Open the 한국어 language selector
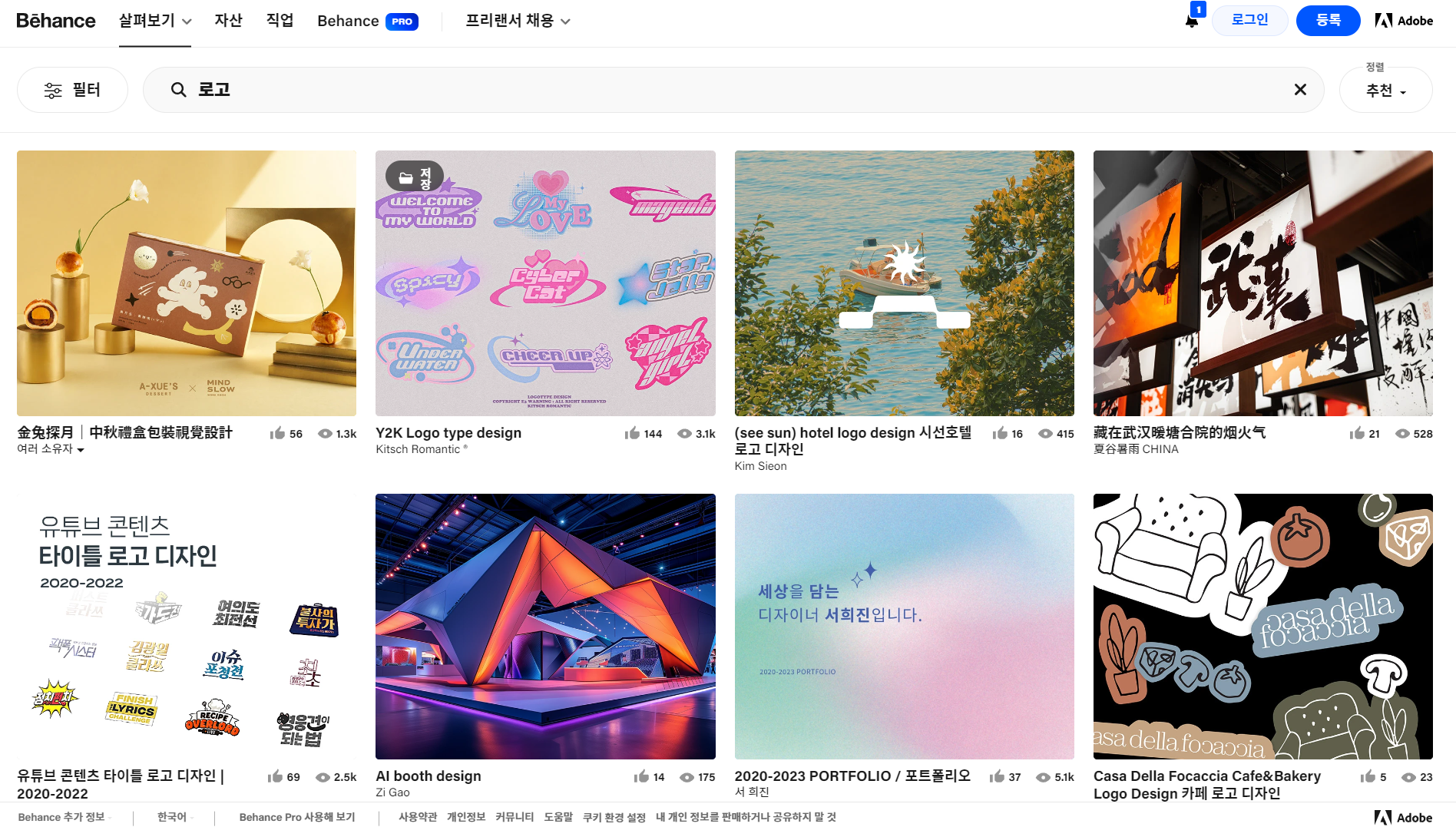Image resolution: width=1456 pixels, height=827 pixels. [x=174, y=817]
